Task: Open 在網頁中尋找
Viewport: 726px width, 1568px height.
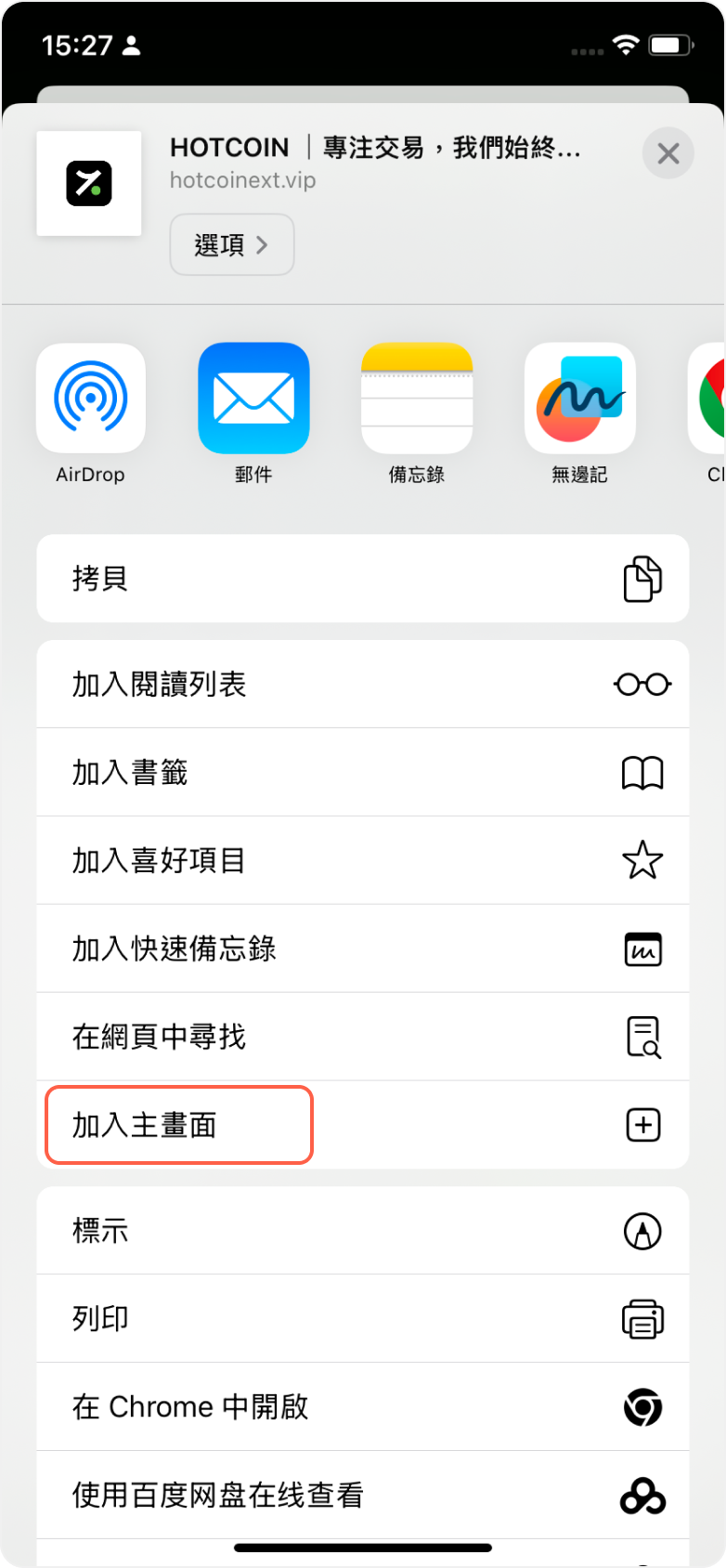Action: point(362,1037)
